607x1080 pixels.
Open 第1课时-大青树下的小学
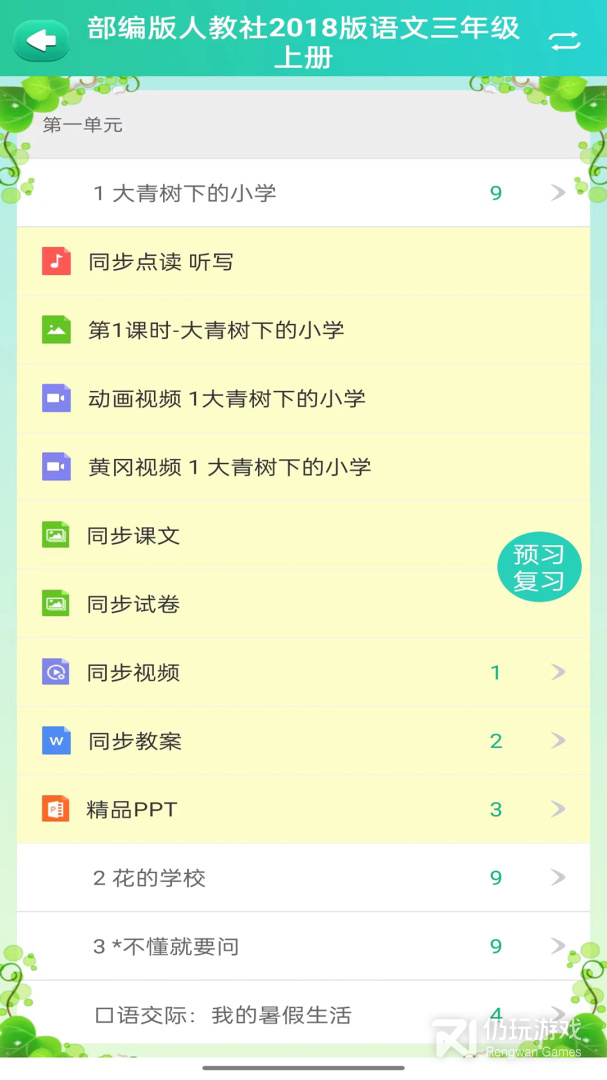click(303, 330)
